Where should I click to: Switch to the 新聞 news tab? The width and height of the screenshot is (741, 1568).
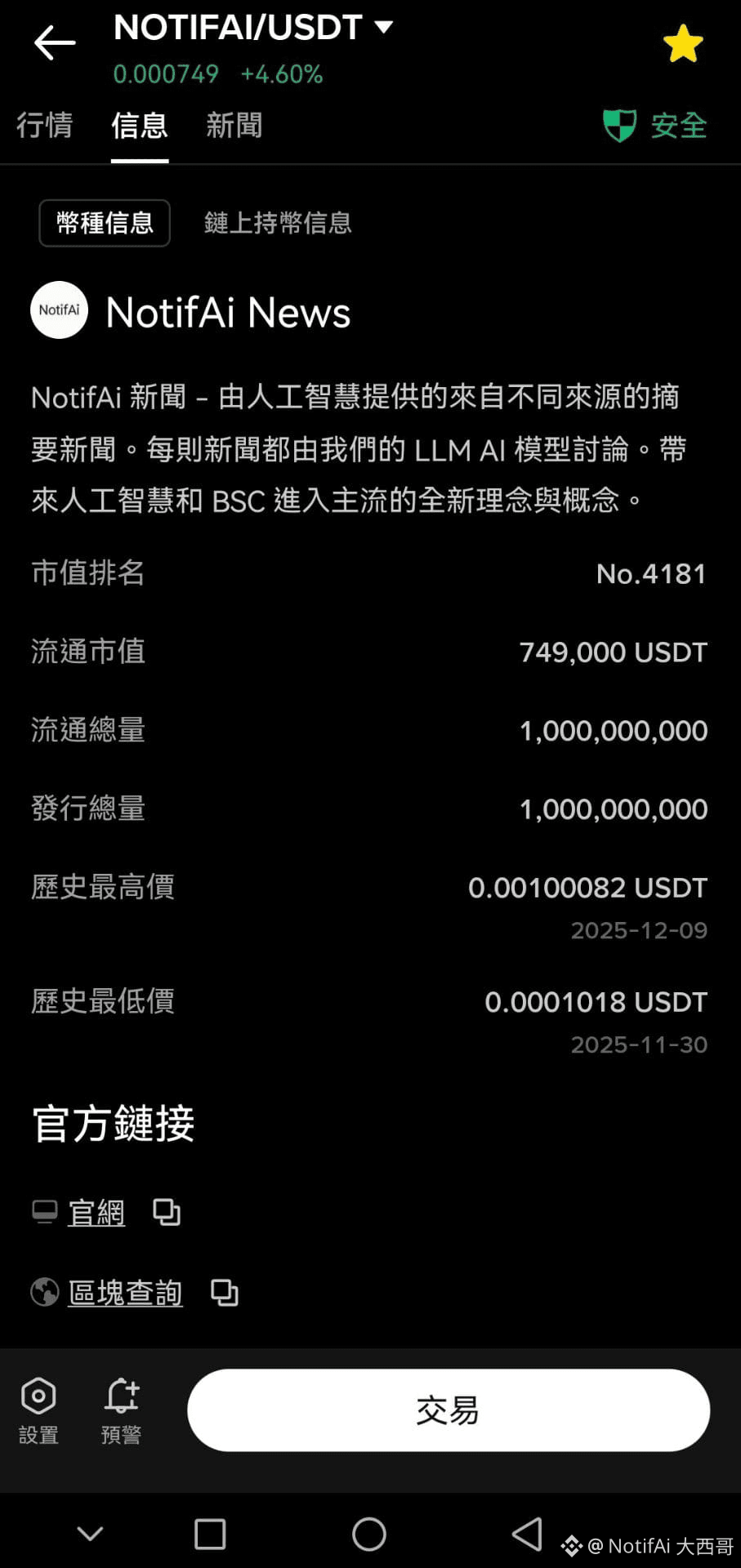point(234,126)
